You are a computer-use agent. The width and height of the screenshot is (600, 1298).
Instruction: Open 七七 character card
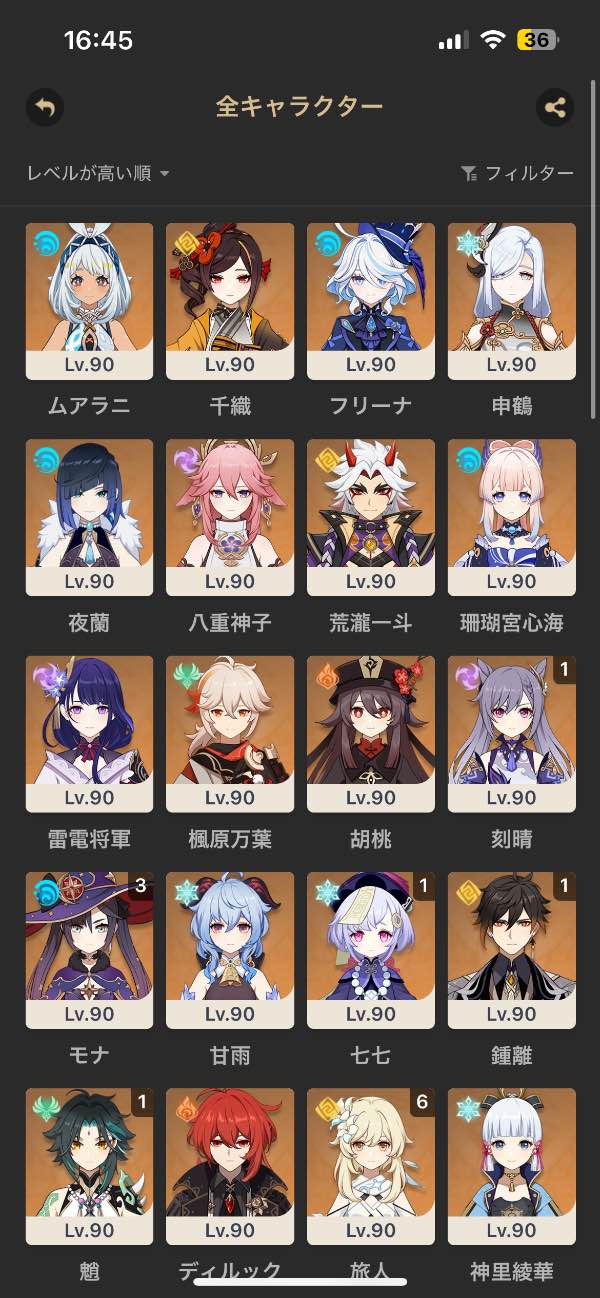(371, 950)
